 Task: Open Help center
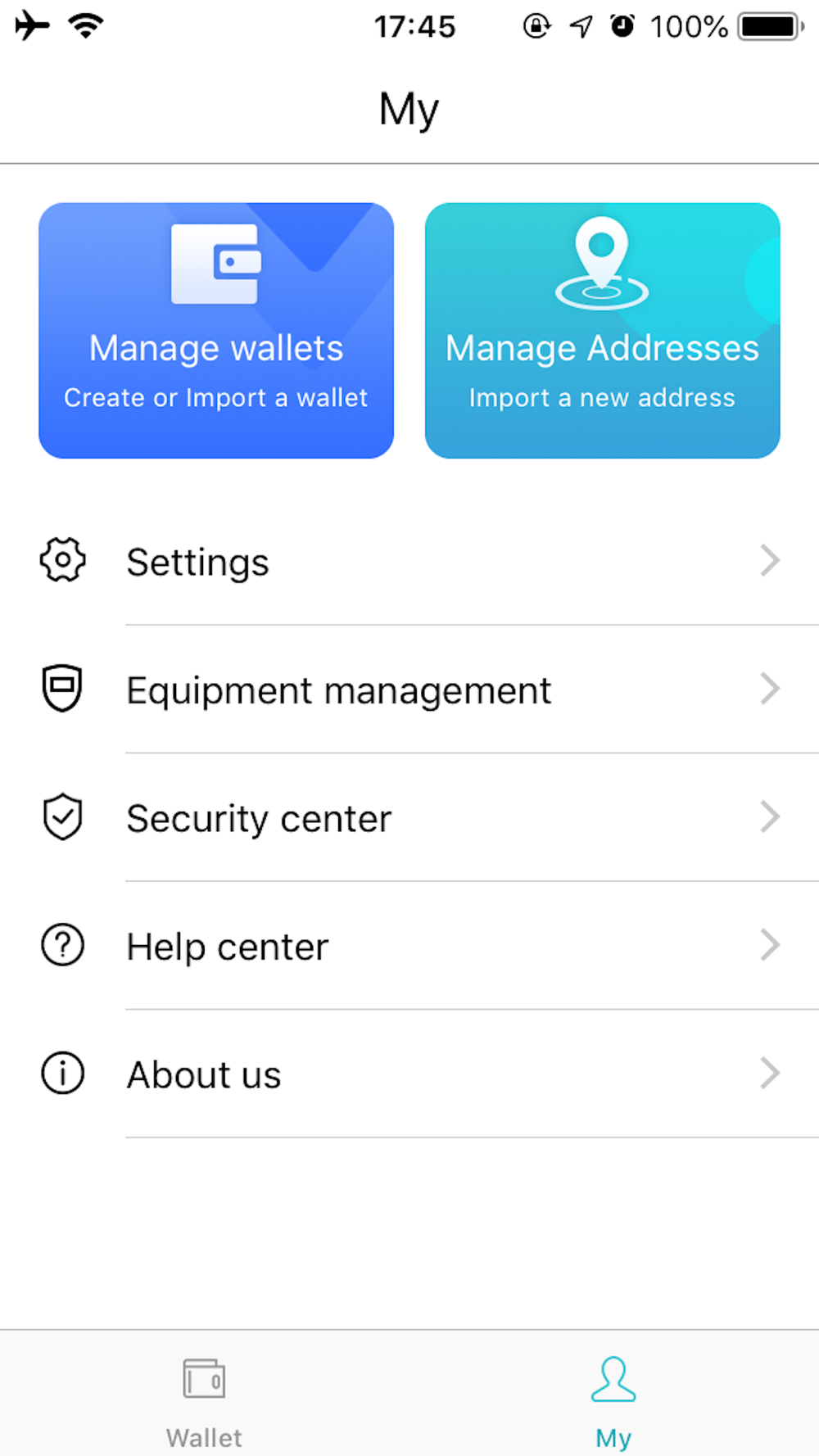[409, 946]
